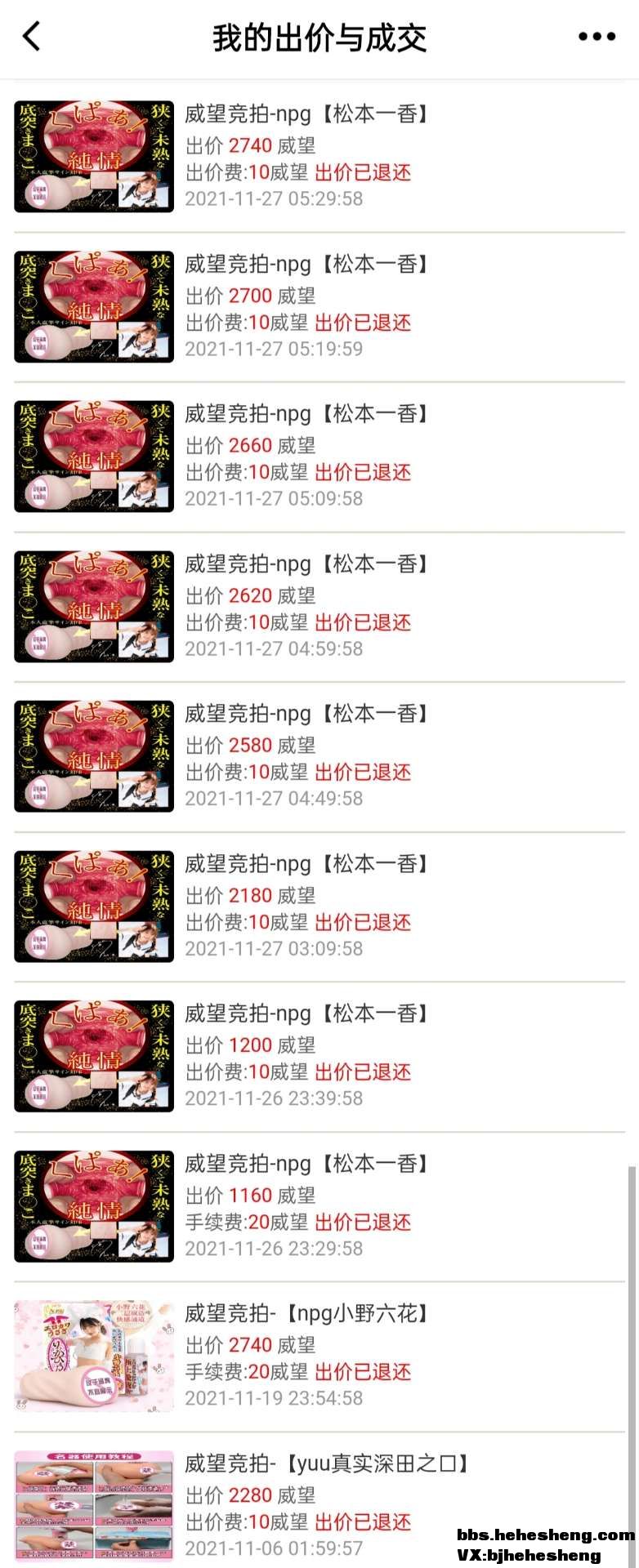639x1568 pixels.
Task: View the 2700 威望 bid entry
Action: coord(319,306)
